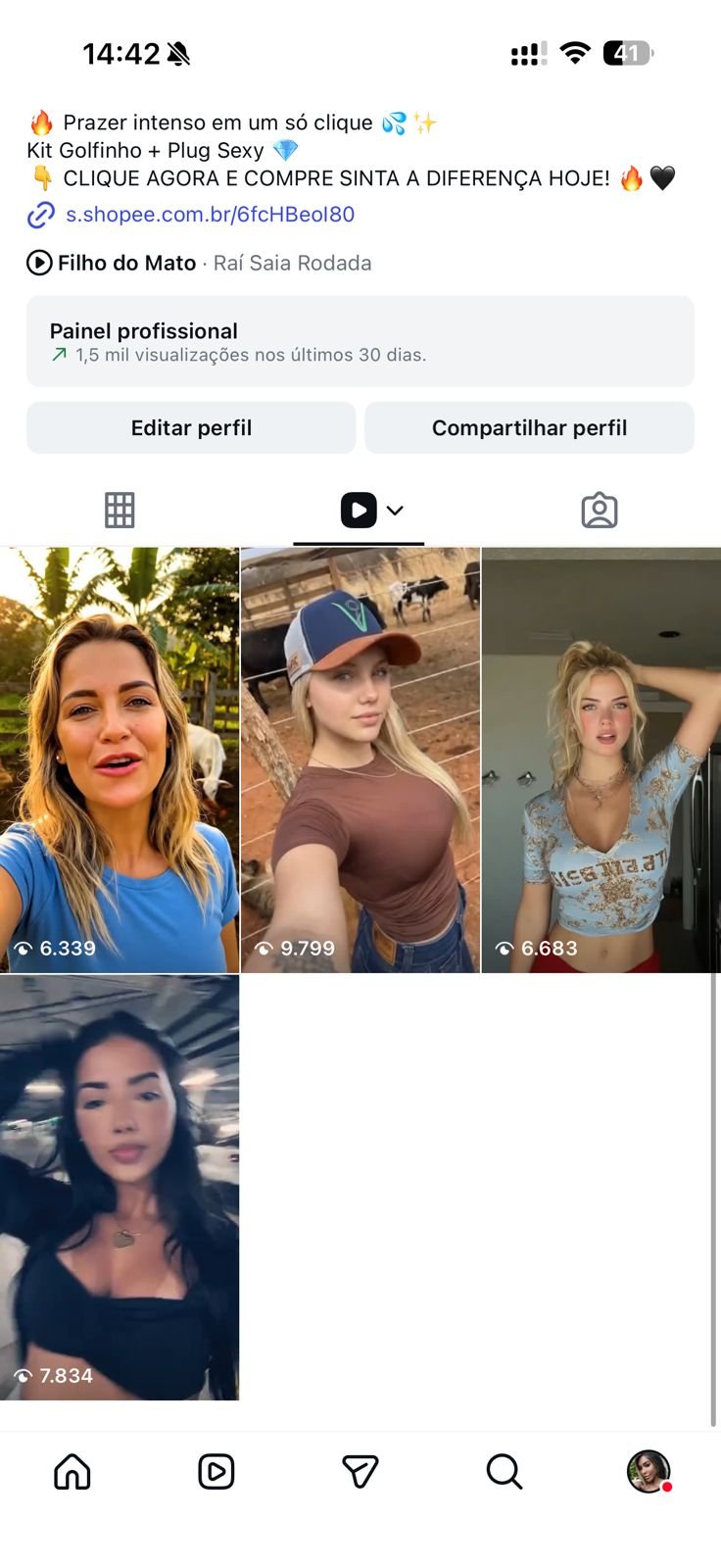Open direct messages from bottom navigation
The image size is (721, 1568).
(x=360, y=1471)
